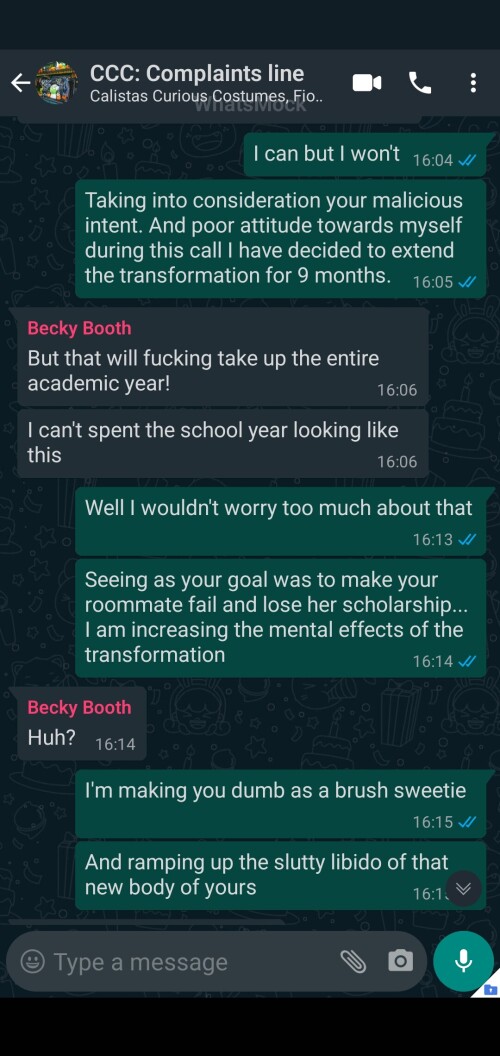Open the emoji picker
This screenshot has width=500, height=1056.
[x=32, y=961]
